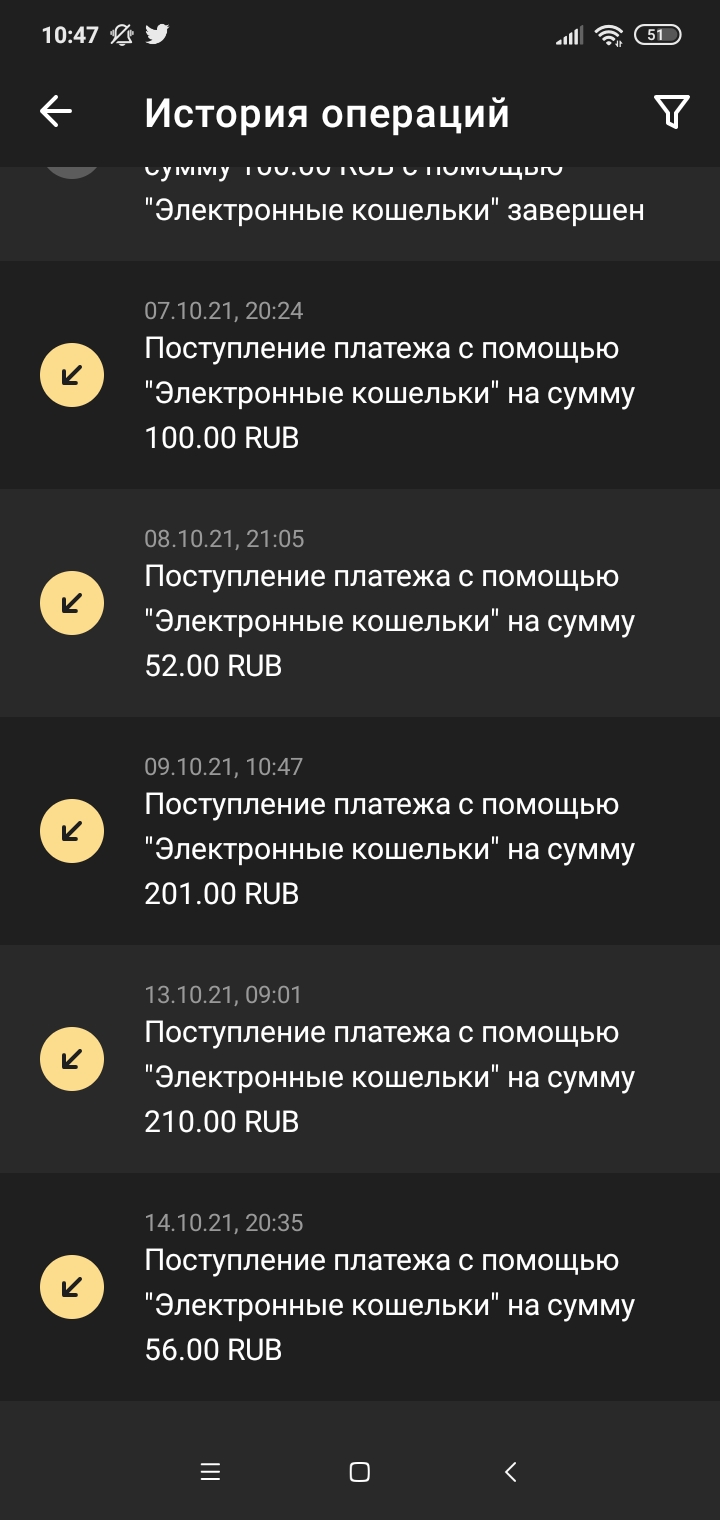Open the operations filter
Image resolution: width=720 pixels, height=1520 pixels.
click(x=672, y=112)
